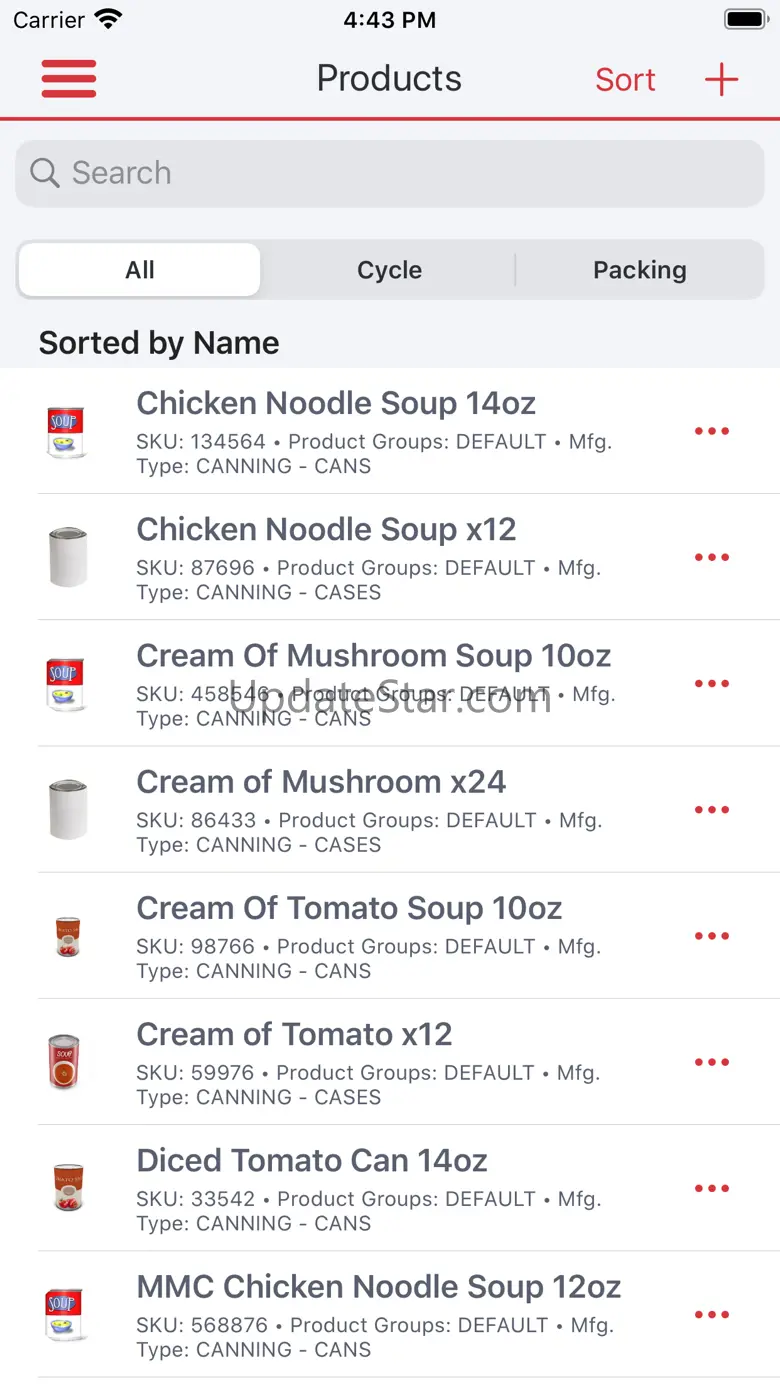Select the All segment
This screenshot has width=780, height=1387.
[140, 270]
